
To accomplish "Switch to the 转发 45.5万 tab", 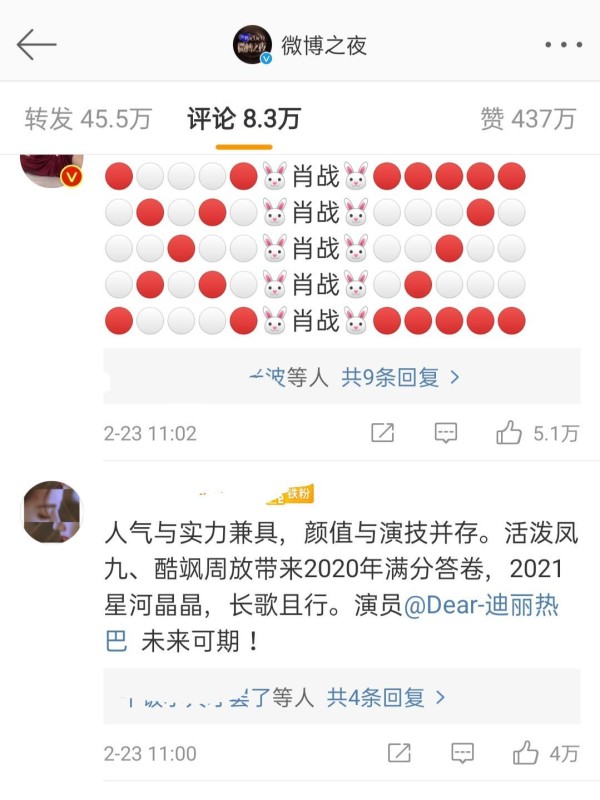I will click(x=88, y=119).
